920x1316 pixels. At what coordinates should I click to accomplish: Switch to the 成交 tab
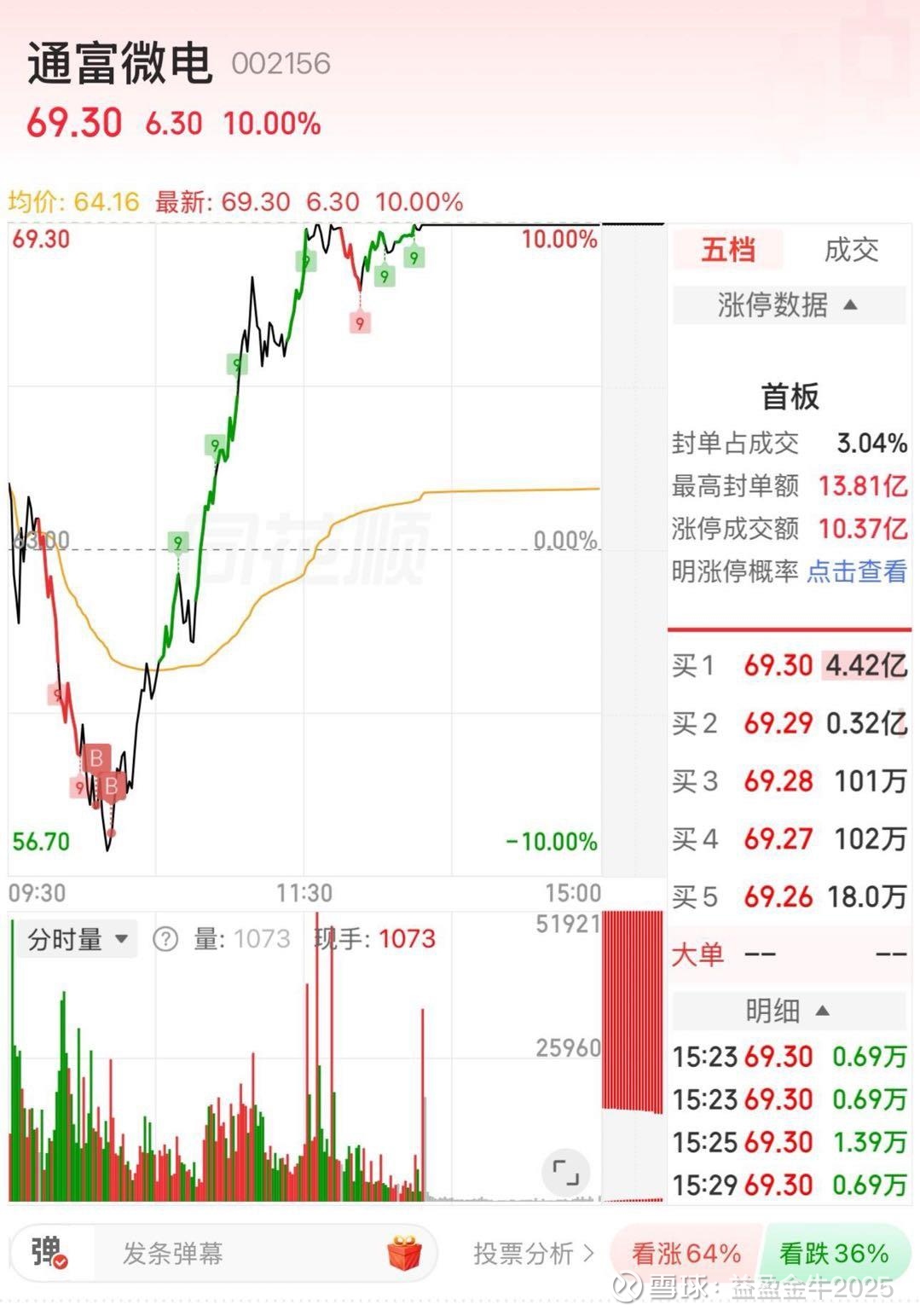851,250
